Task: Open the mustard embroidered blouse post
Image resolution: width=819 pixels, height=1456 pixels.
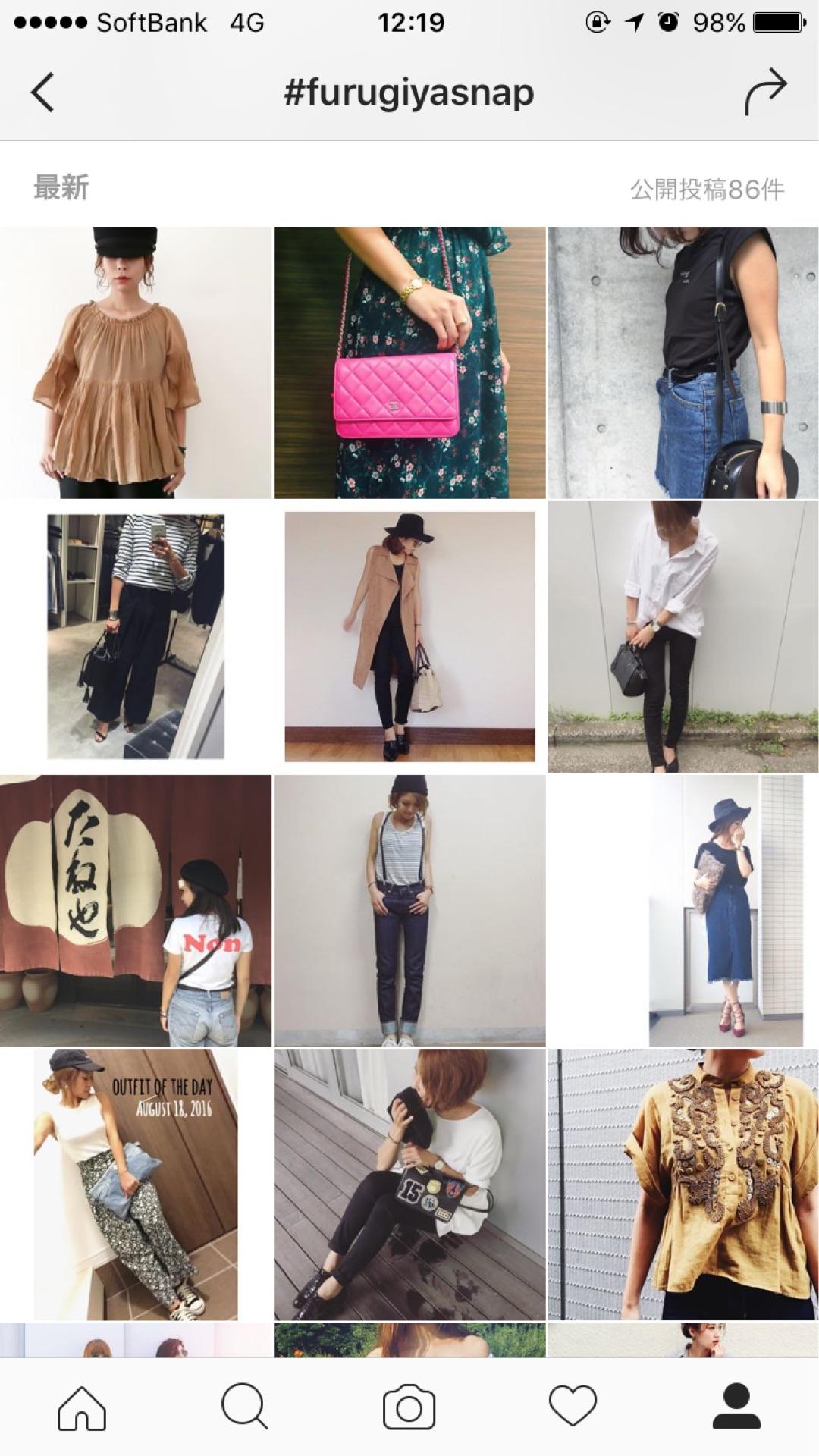Action: [x=682, y=1184]
